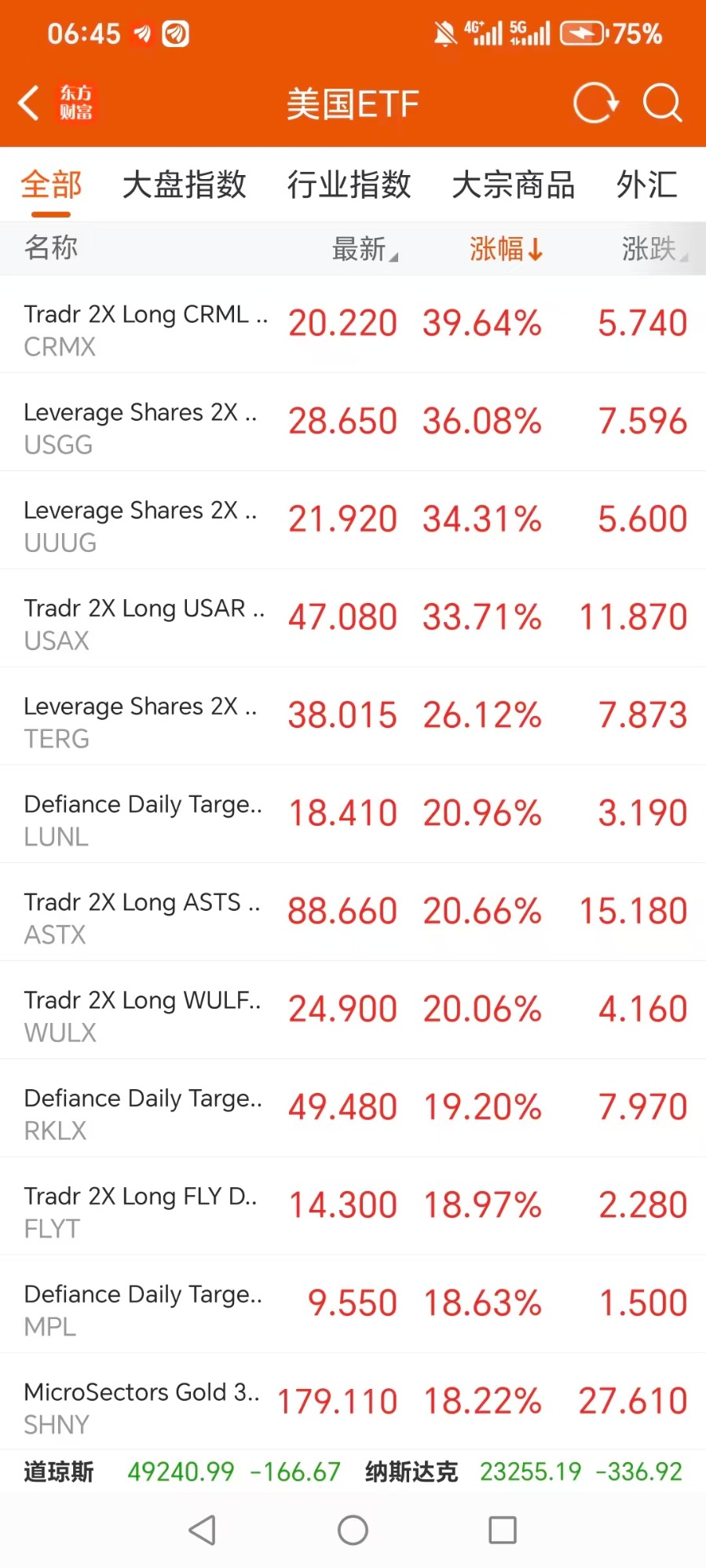This screenshot has height=1568, width=706.
Task: Toggle sorting by 涨幅 column
Action: tap(506, 249)
